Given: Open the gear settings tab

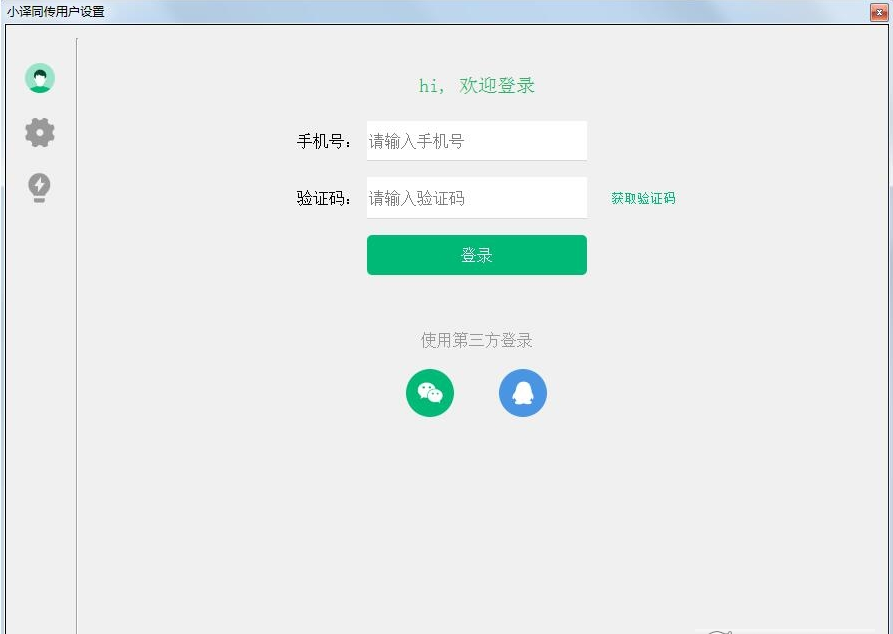Looking at the screenshot, I should pos(40,132).
